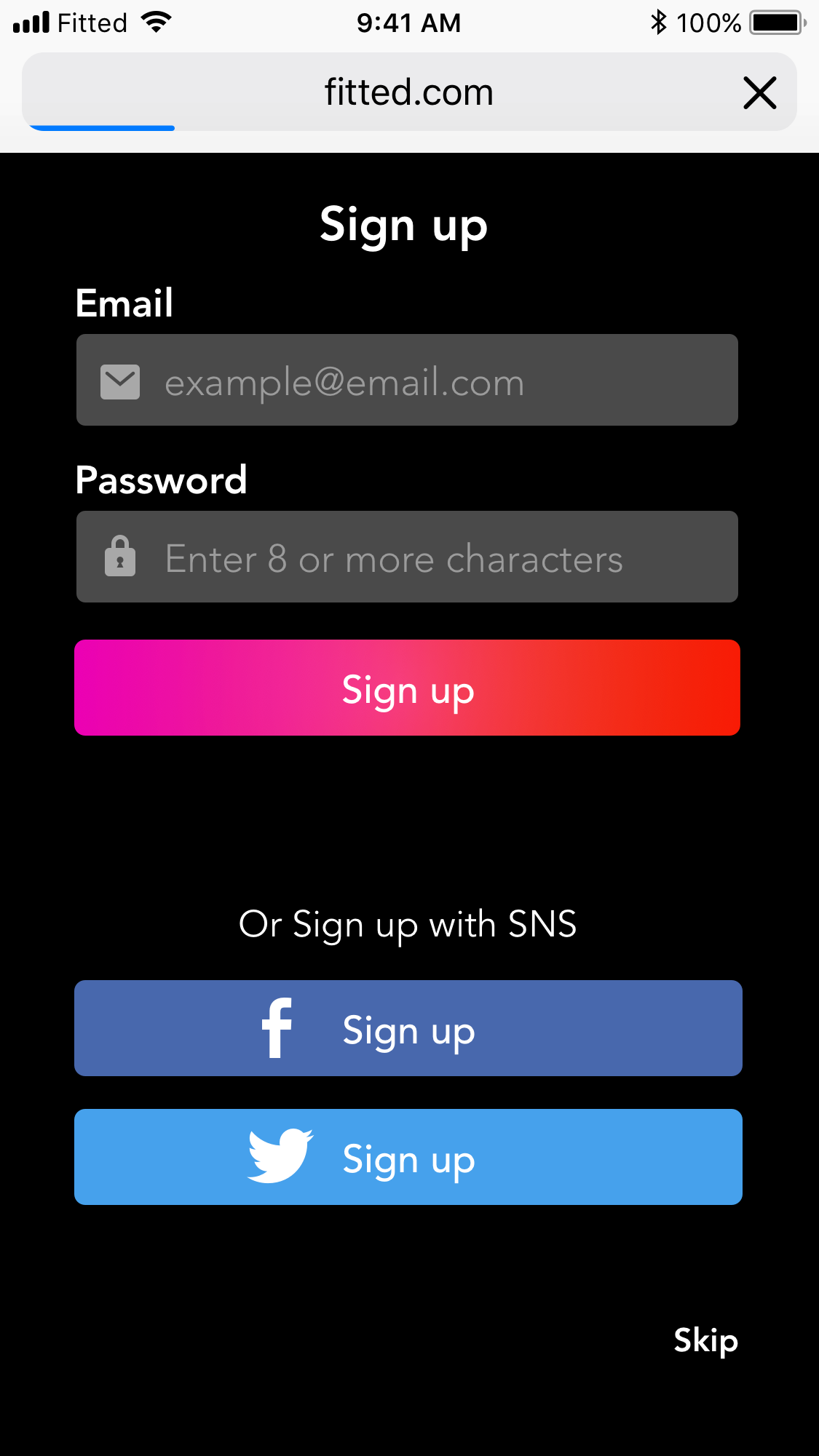Stop loading with the X icon
This screenshot has height=1456, width=819.
[759, 93]
